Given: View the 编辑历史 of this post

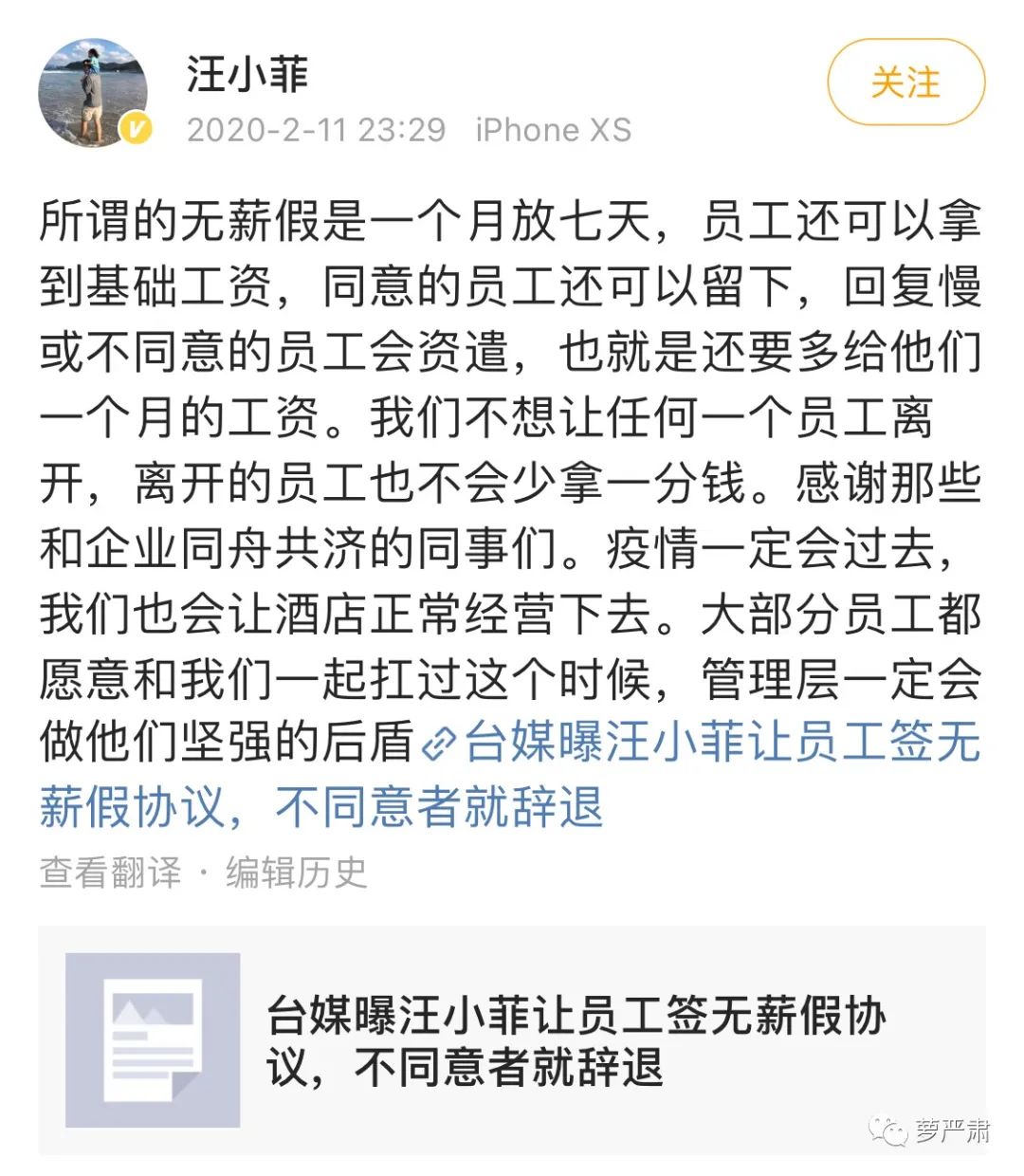Looking at the screenshot, I should pyautogui.click(x=296, y=873).
